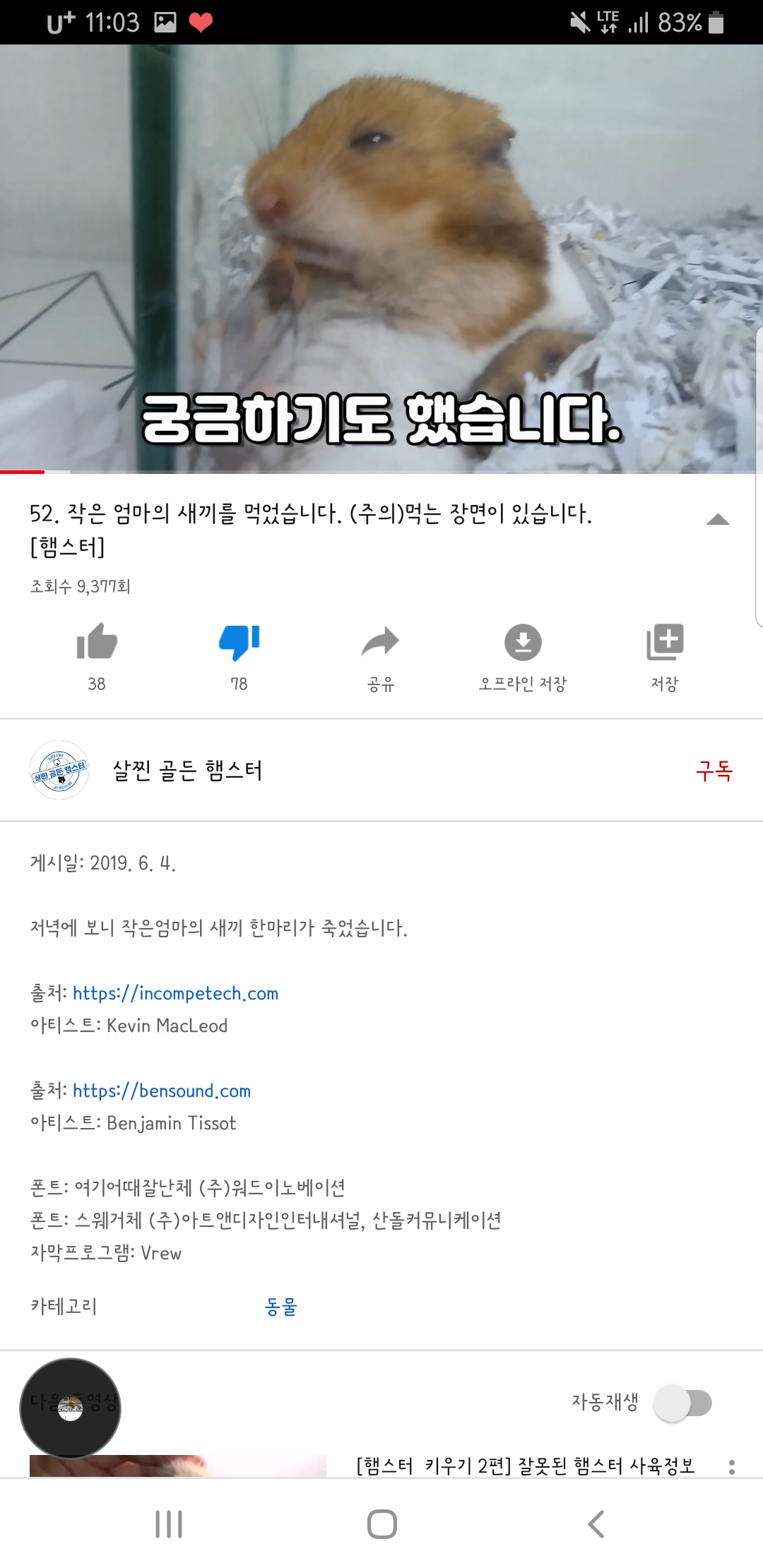Viewport: 763px width, 1568px height.
Task: Download video with 오프라인 저장
Action: point(523,643)
